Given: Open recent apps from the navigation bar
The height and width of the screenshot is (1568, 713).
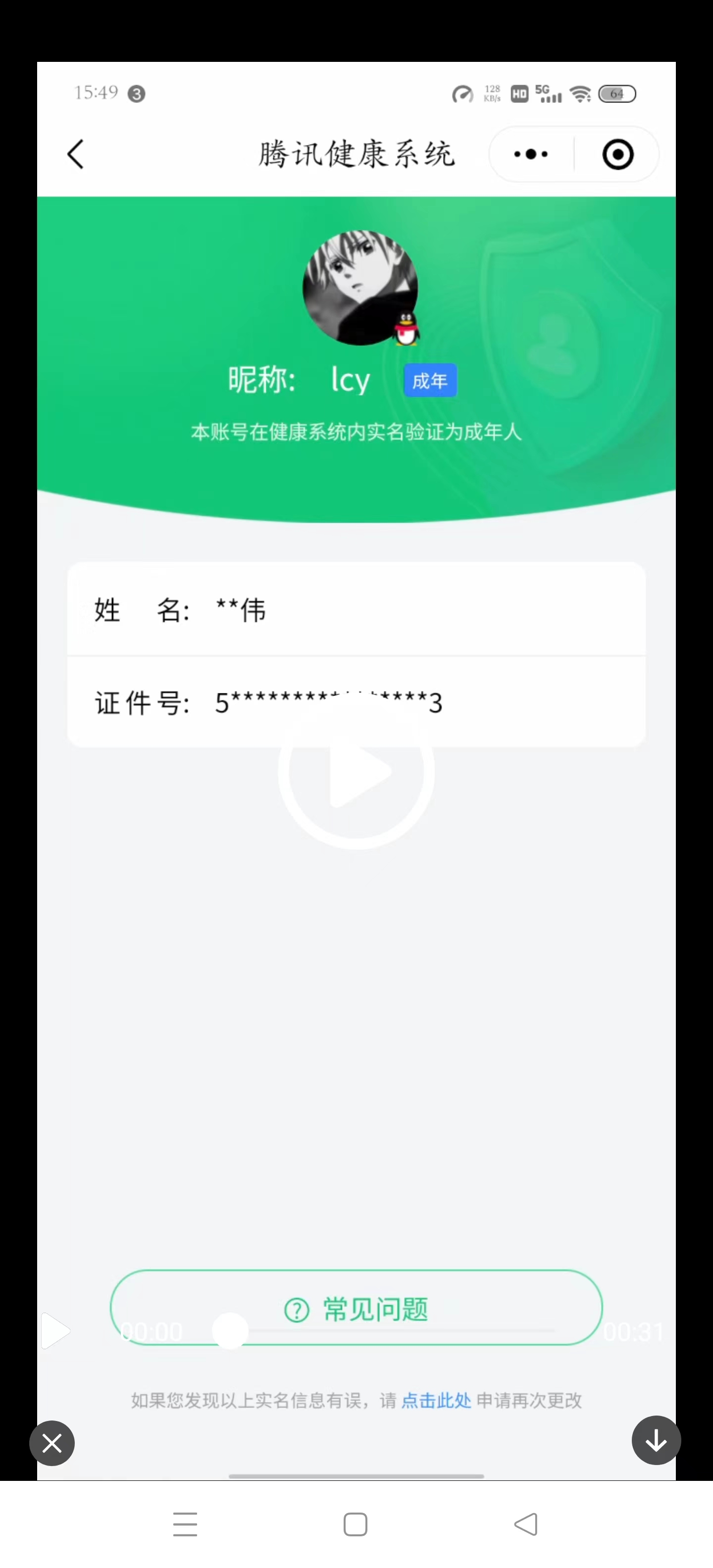Looking at the screenshot, I should [x=185, y=1524].
